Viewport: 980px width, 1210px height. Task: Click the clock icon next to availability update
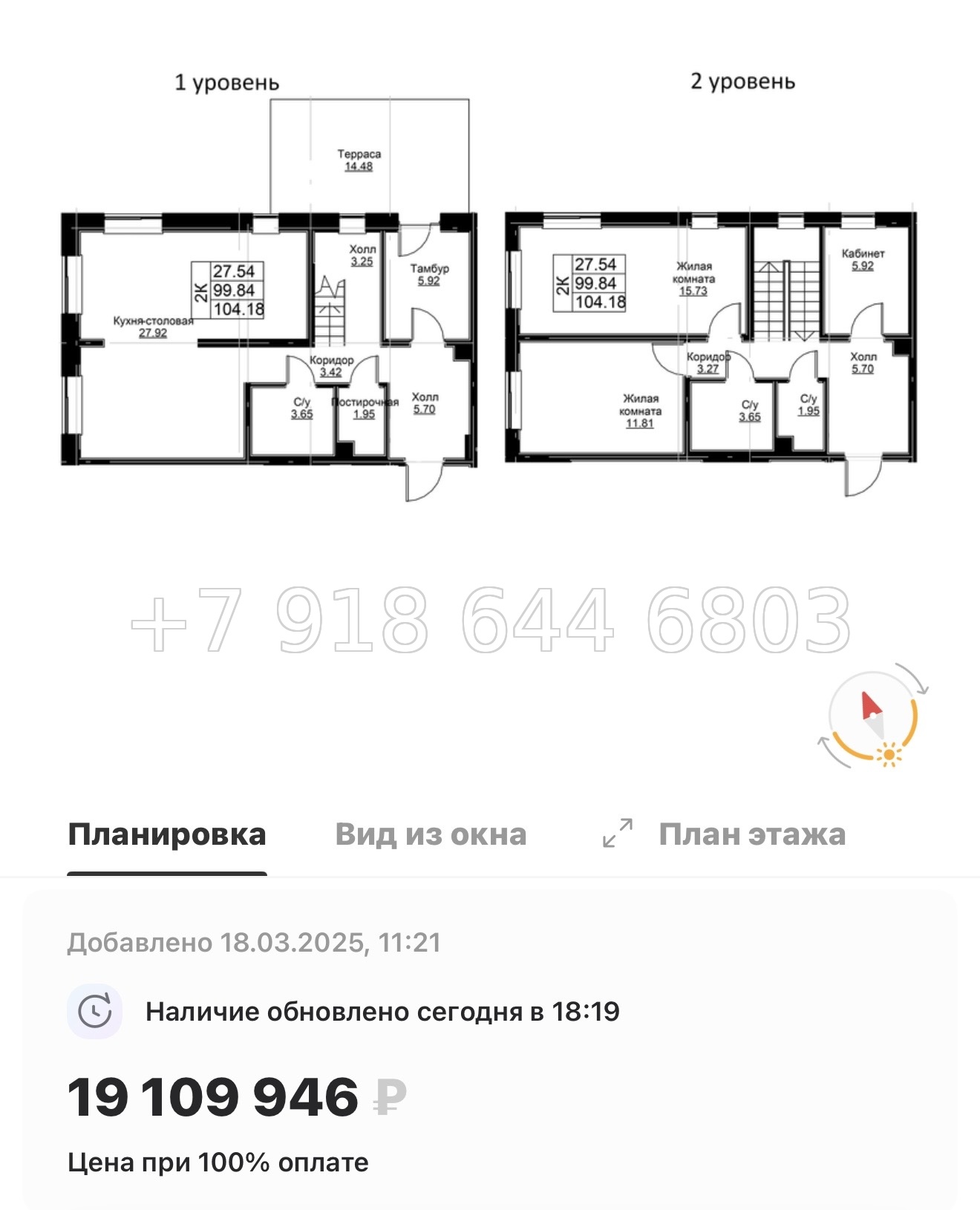point(95,1010)
